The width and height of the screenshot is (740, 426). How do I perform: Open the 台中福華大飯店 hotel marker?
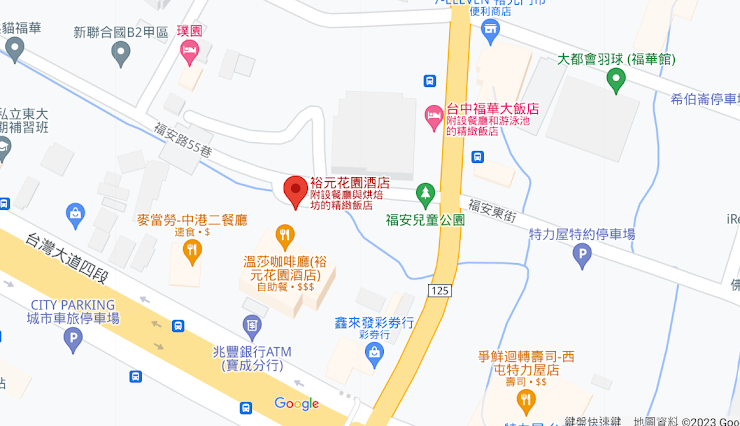tap(434, 115)
